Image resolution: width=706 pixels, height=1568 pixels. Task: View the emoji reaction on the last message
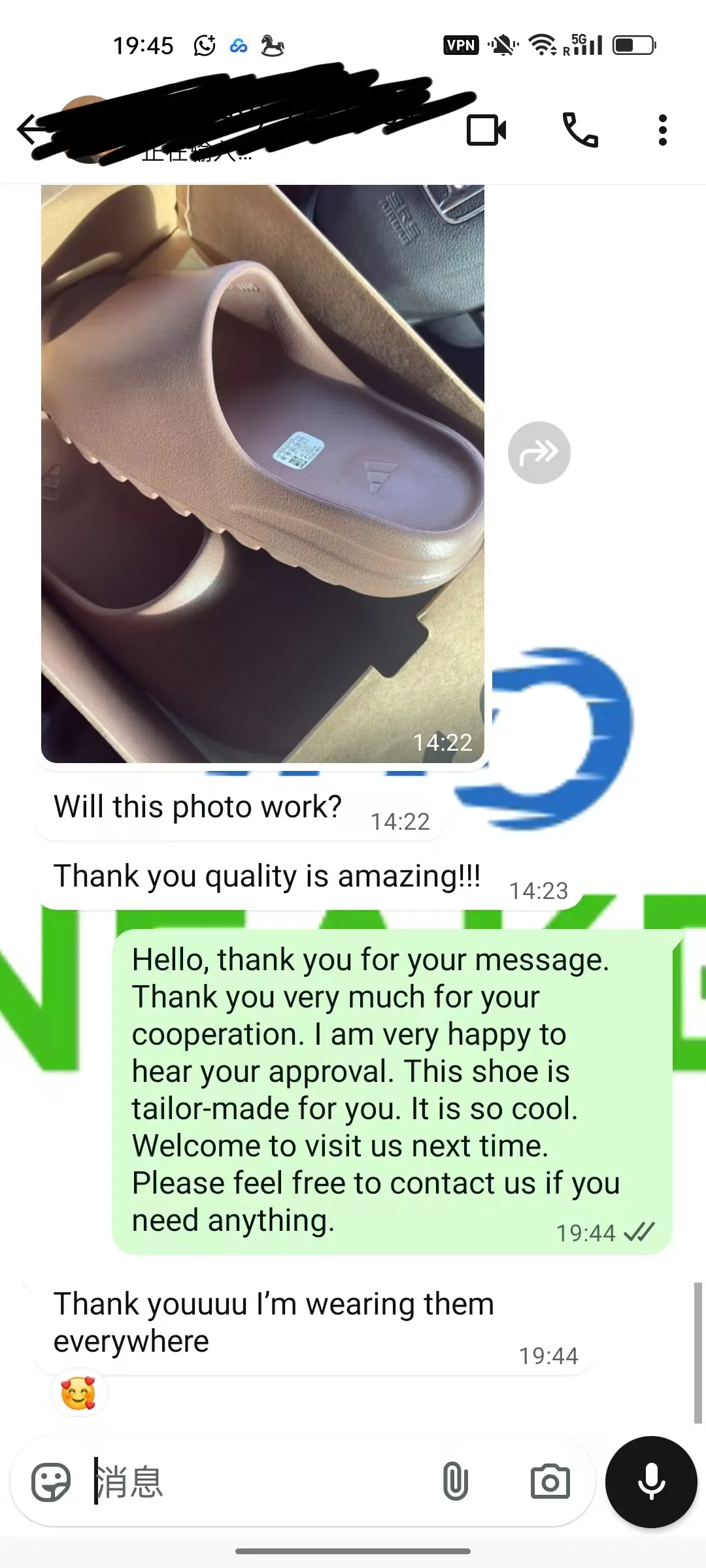78,1393
